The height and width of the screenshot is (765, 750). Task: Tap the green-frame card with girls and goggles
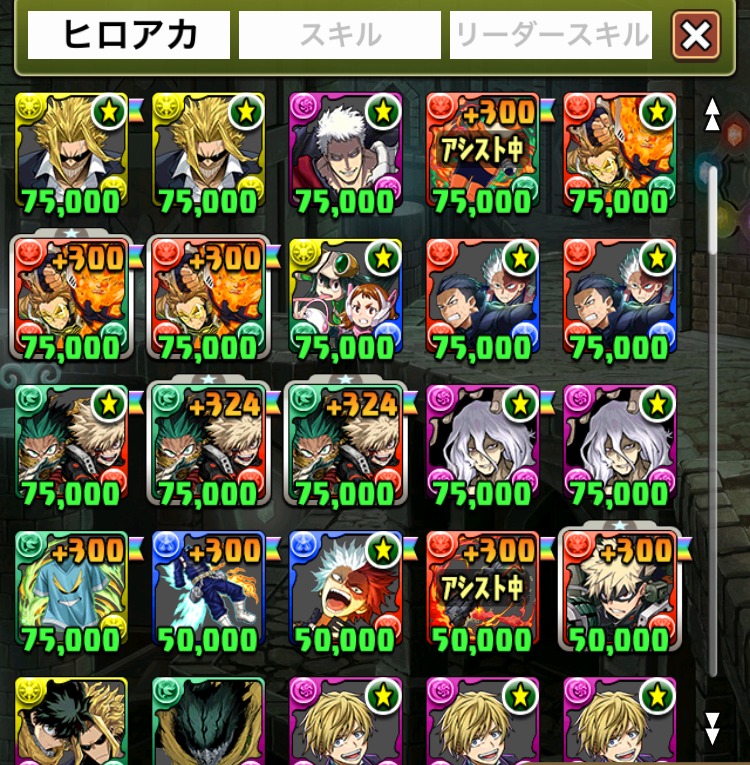coord(345,299)
